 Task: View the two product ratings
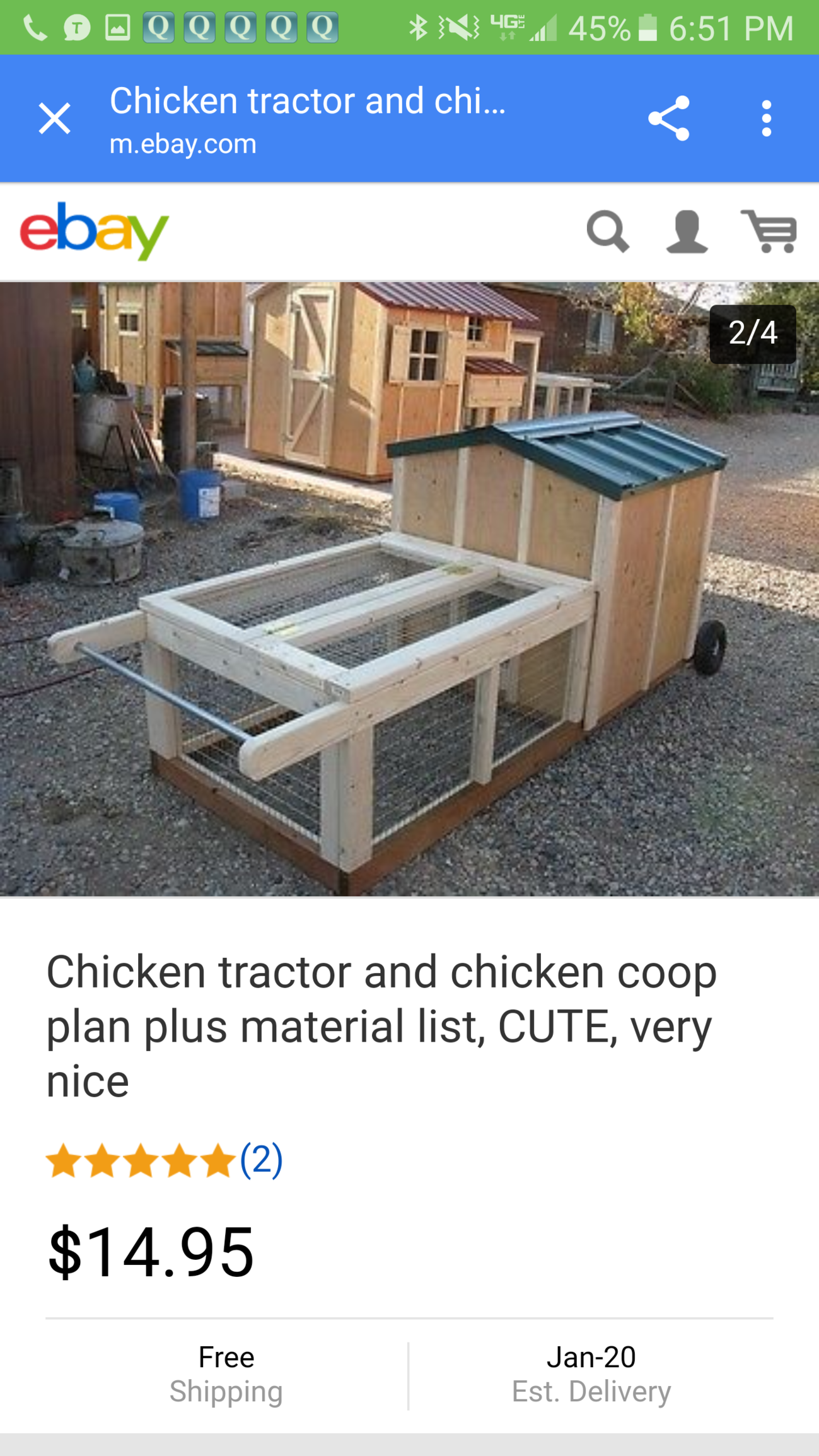[x=261, y=1160]
